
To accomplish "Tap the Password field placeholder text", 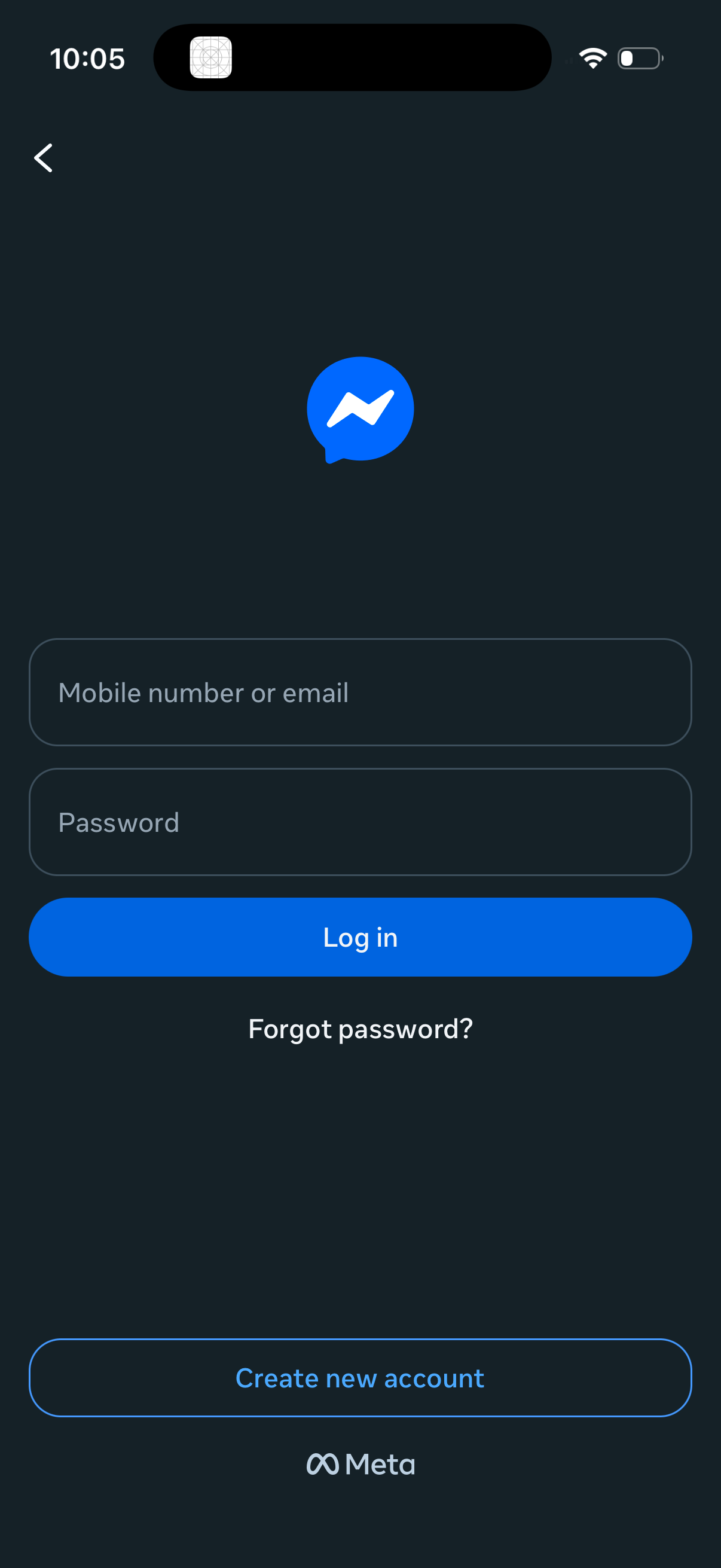I will click(x=119, y=822).
